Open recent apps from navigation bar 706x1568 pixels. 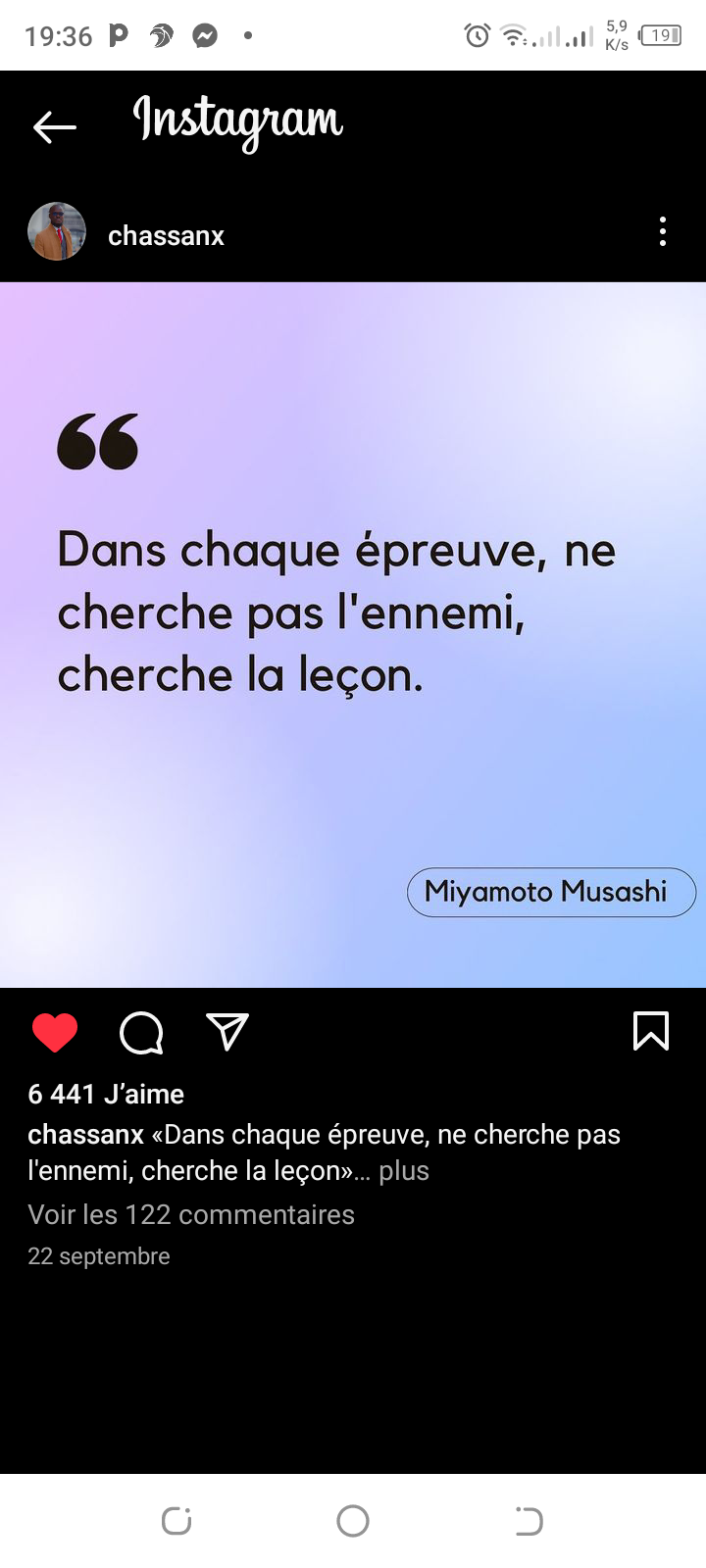click(176, 1521)
